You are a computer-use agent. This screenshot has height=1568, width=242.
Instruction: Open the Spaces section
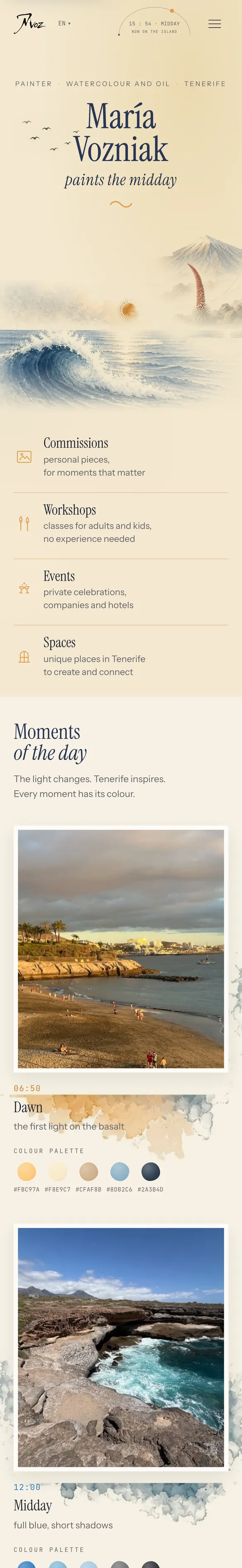tap(121, 657)
